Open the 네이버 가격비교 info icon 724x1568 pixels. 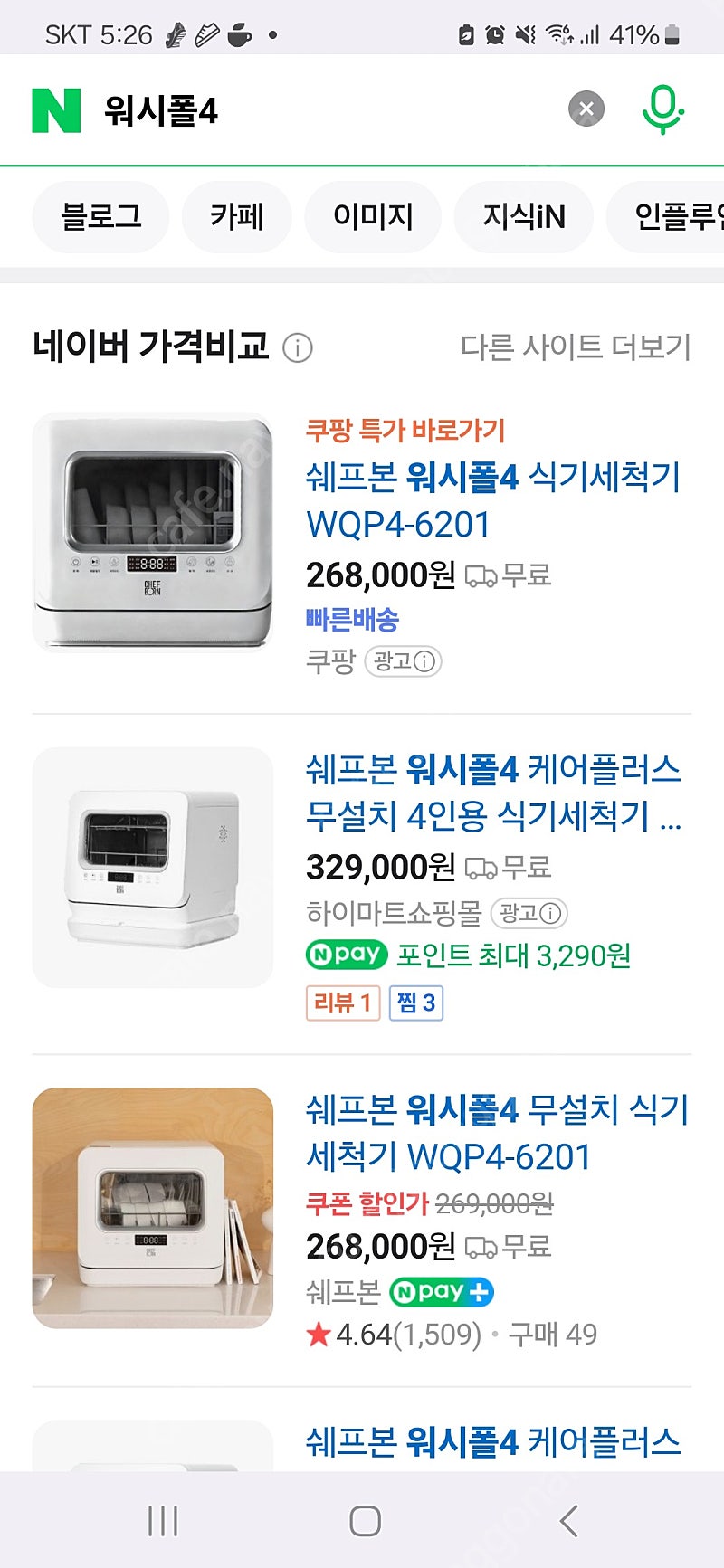(298, 347)
